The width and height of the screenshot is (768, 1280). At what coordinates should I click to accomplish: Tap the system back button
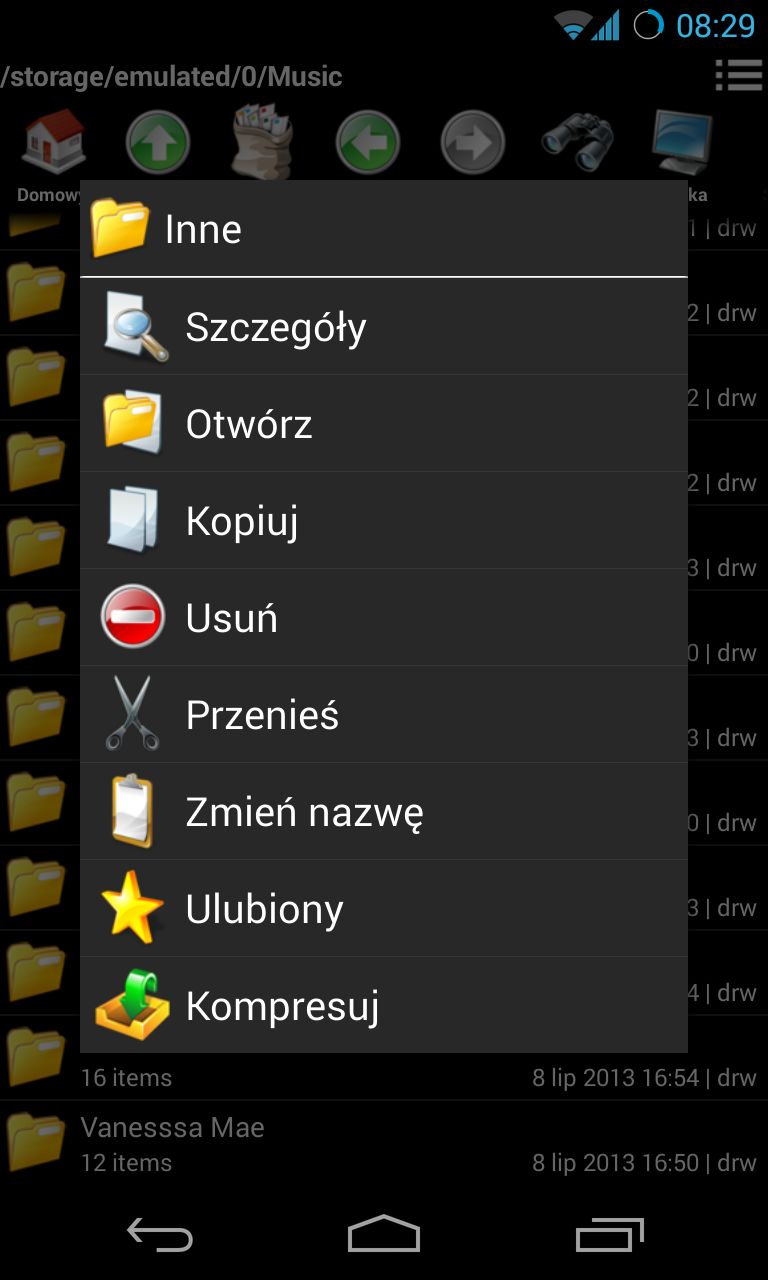[x=160, y=1236]
